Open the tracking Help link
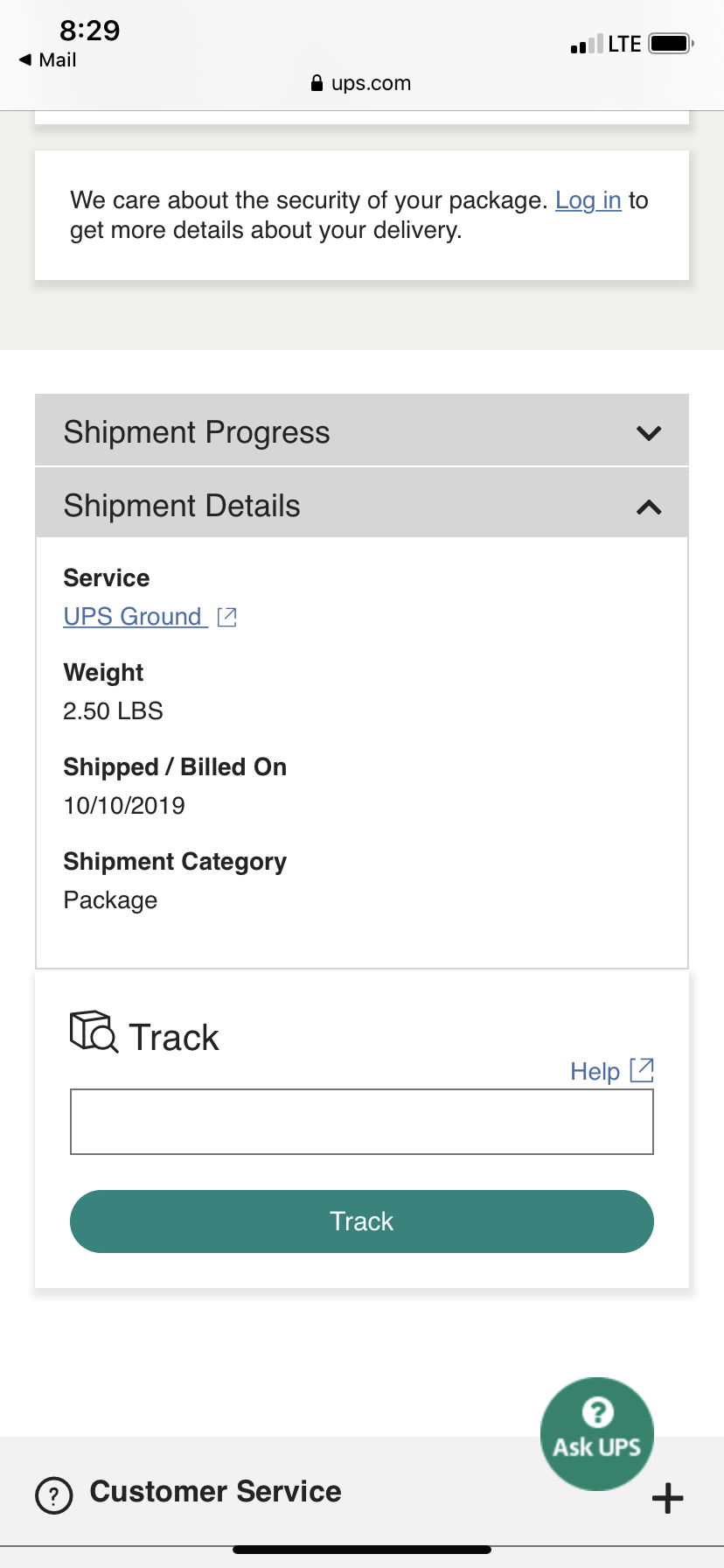The width and height of the screenshot is (724, 1568). tap(611, 1071)
